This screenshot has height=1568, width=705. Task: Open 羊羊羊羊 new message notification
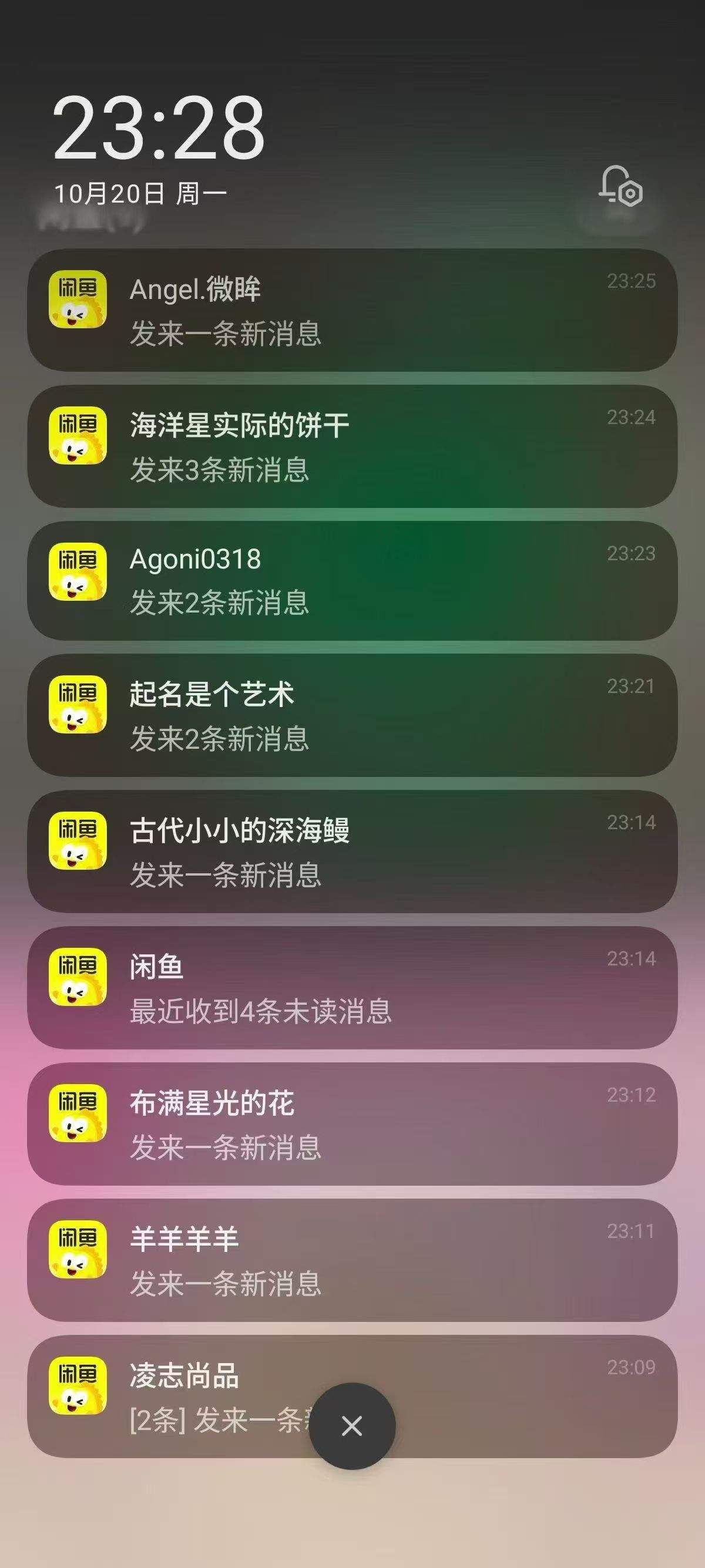[x=352, y=1260]
